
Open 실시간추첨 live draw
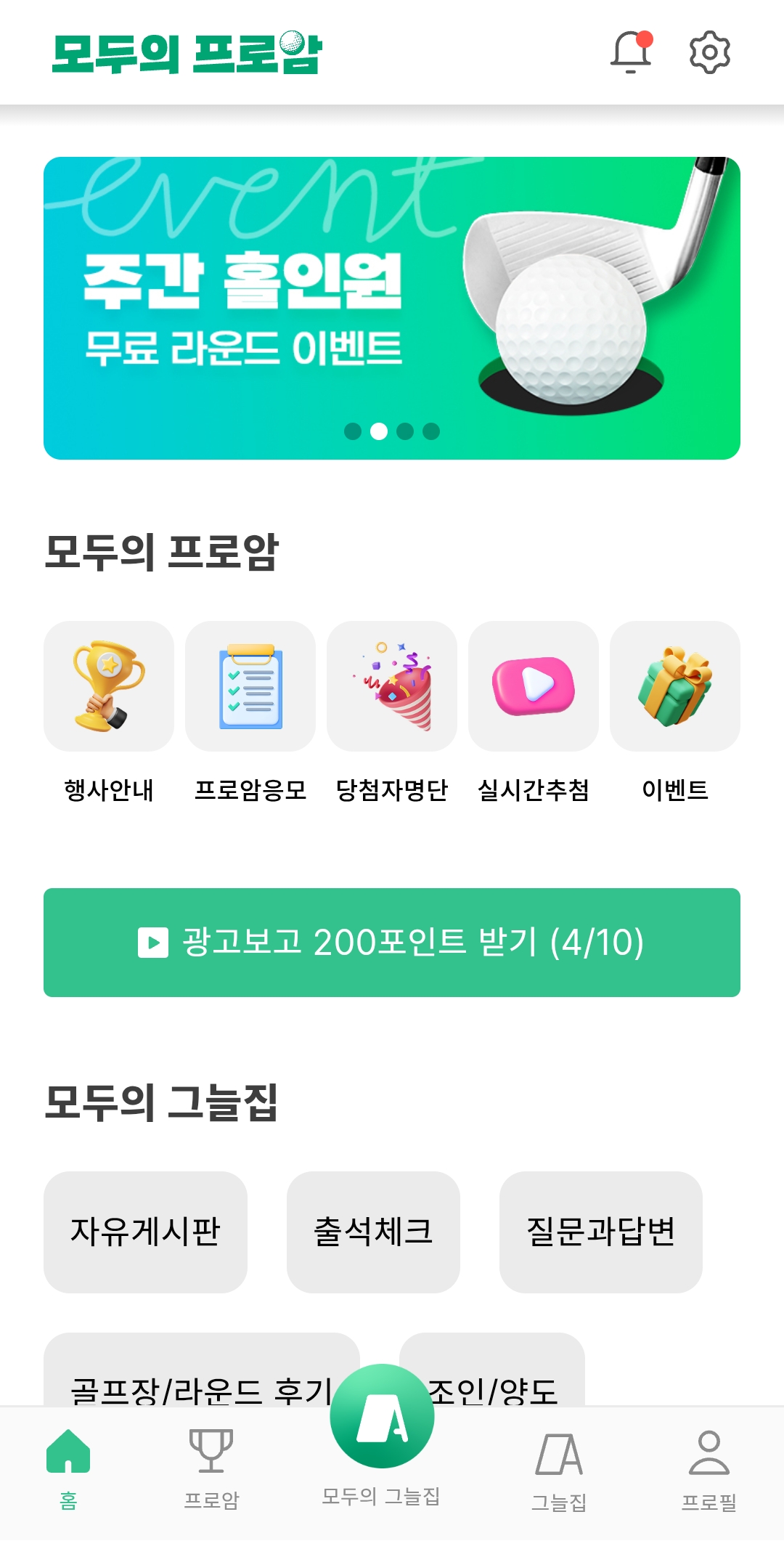[x=534, y=686]
